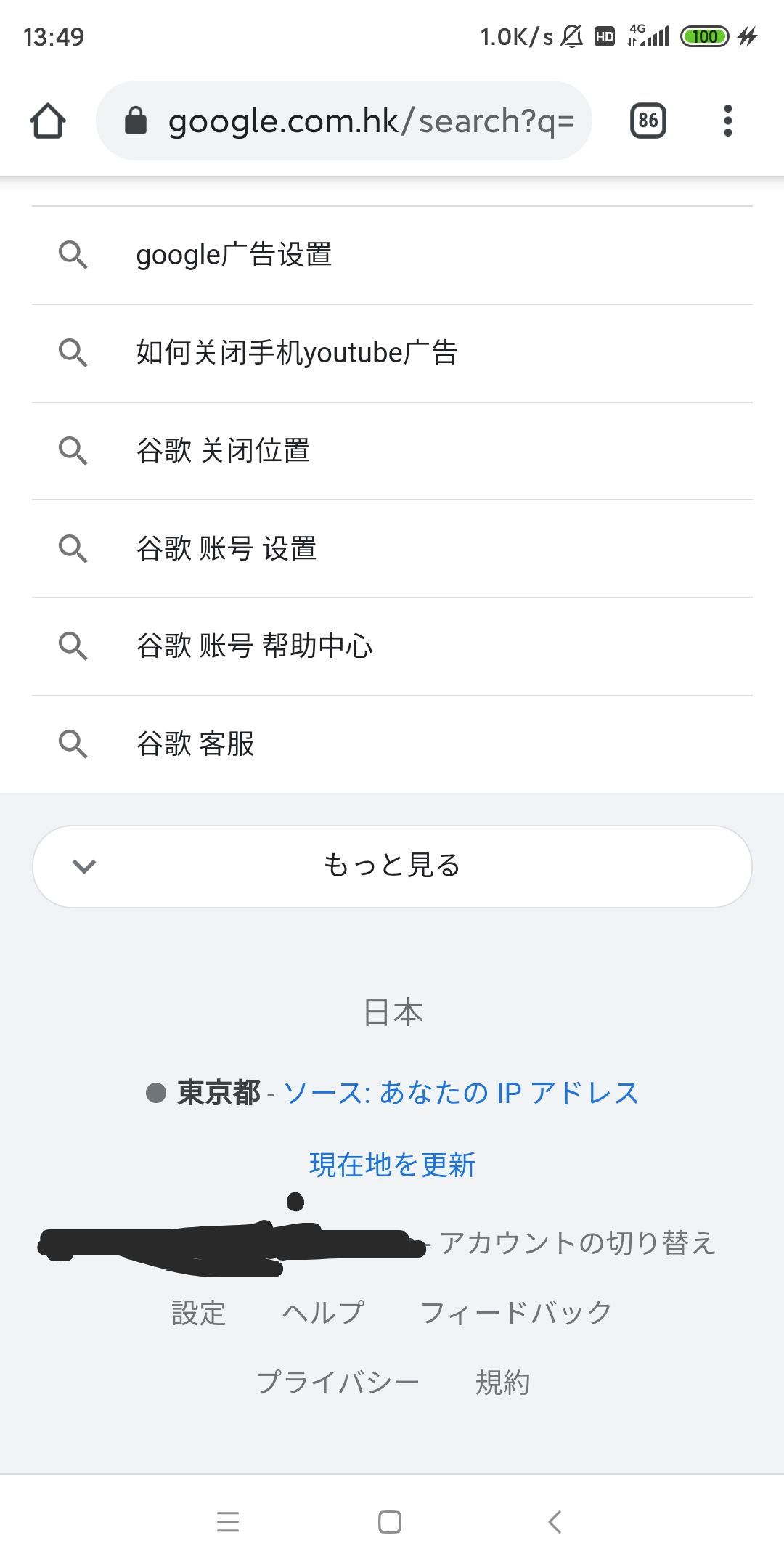Click the magnifier icon beside 谷歌 客服
This screenshot has height=1567, width=784.
tap(75, 744)
